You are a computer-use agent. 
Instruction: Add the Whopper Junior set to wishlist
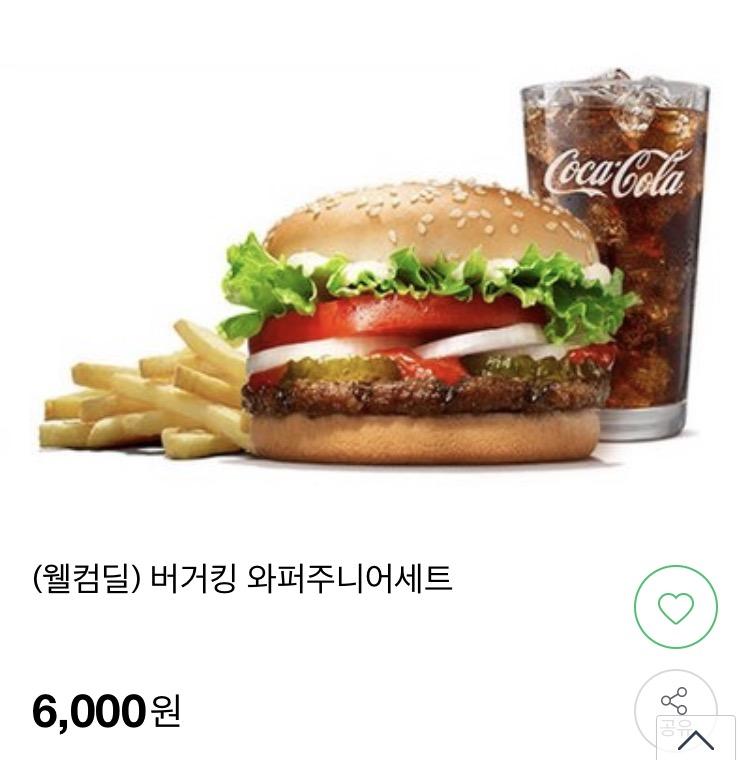click(676, 607)
